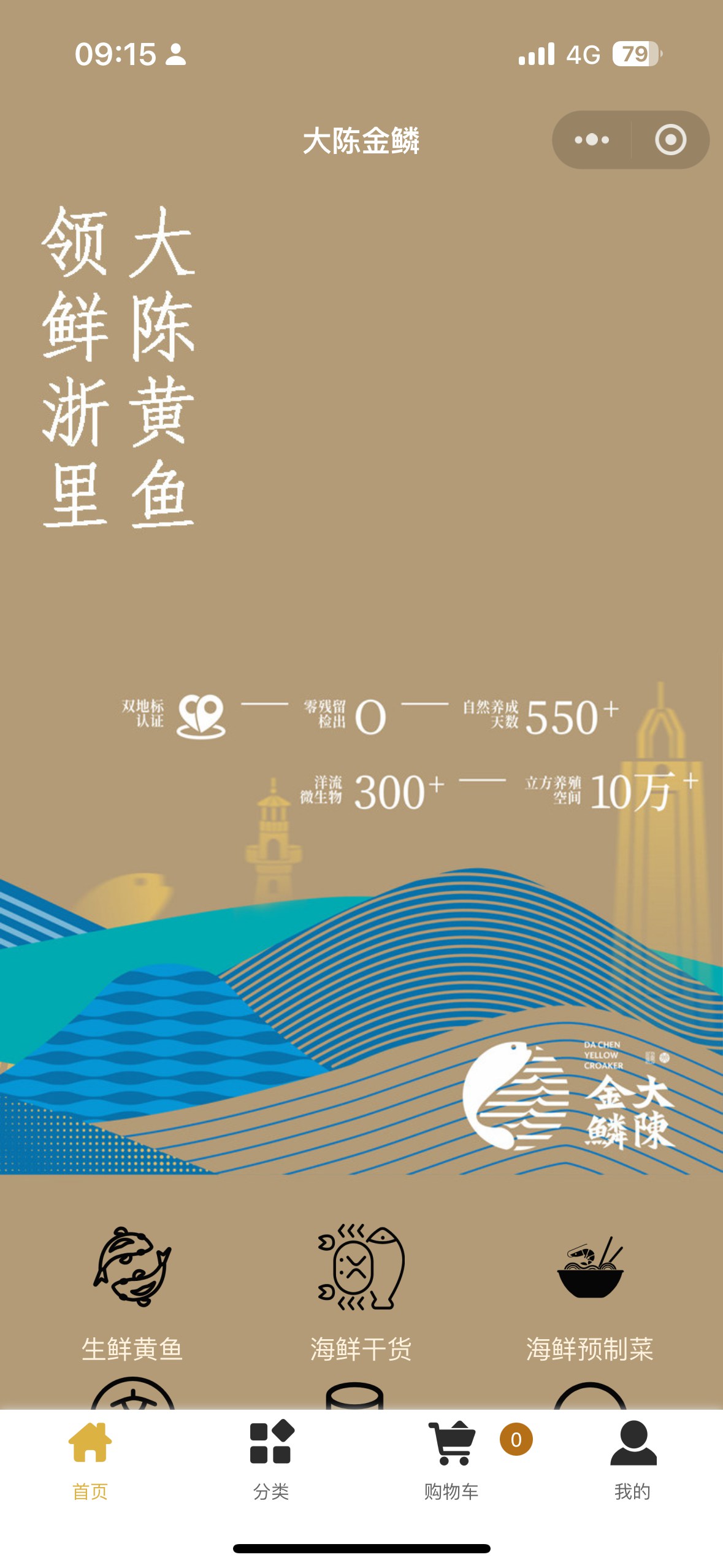Close the mini program with the circle button
Image resolution: width=723 pixels, height=1568 pixels.
tap(670, 140)
